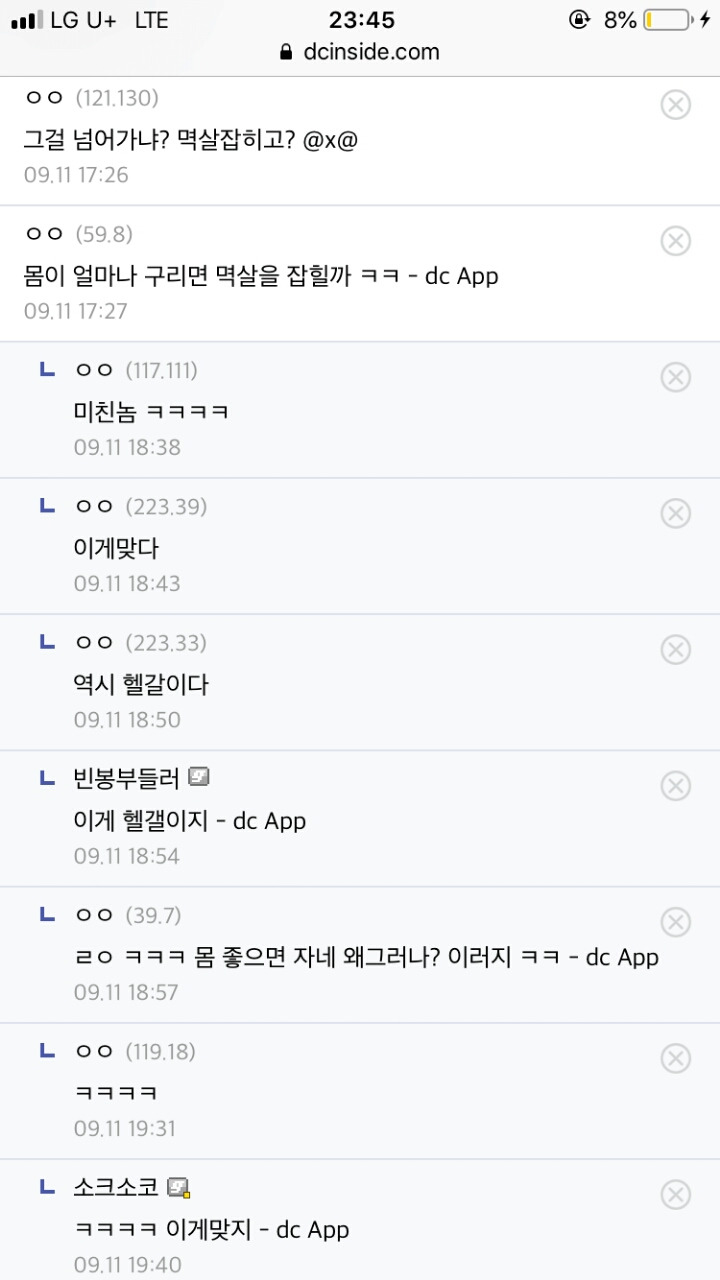Delete the reply '이게맞다'
Viewport: 720px width, 1280px height.
[676, 513]
